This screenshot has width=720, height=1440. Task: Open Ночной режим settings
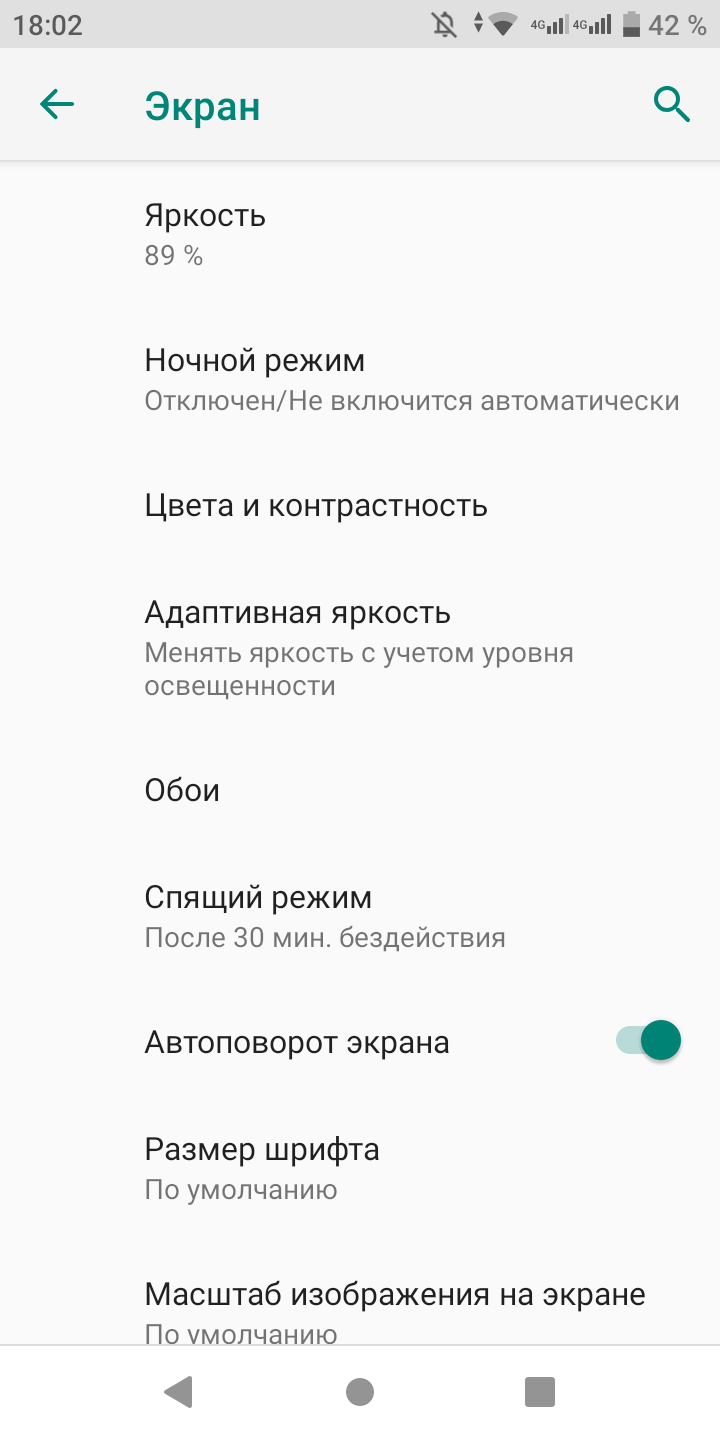click(x=360, y=379)
